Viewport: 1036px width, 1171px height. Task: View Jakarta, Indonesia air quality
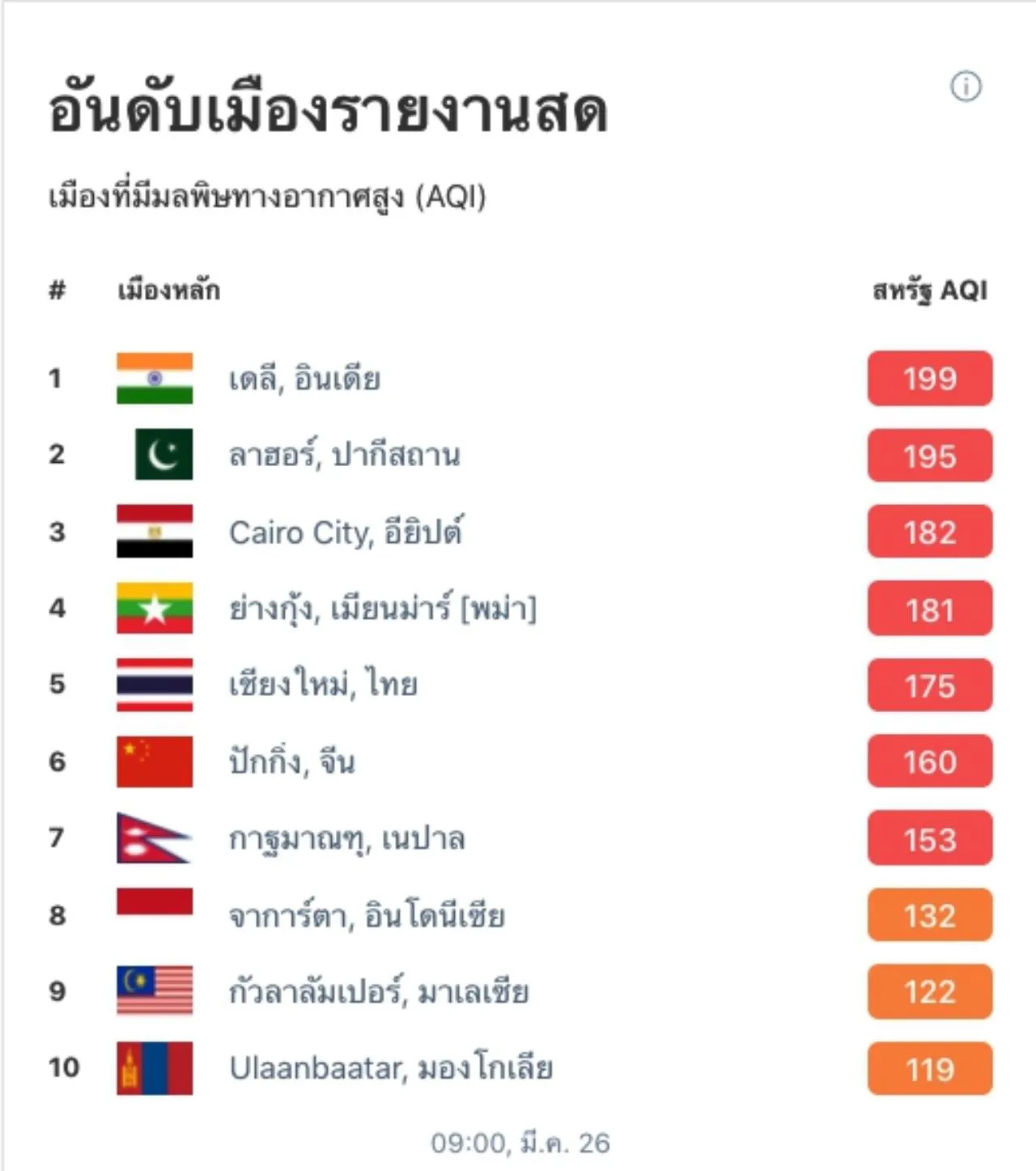(x=367, y=916)
